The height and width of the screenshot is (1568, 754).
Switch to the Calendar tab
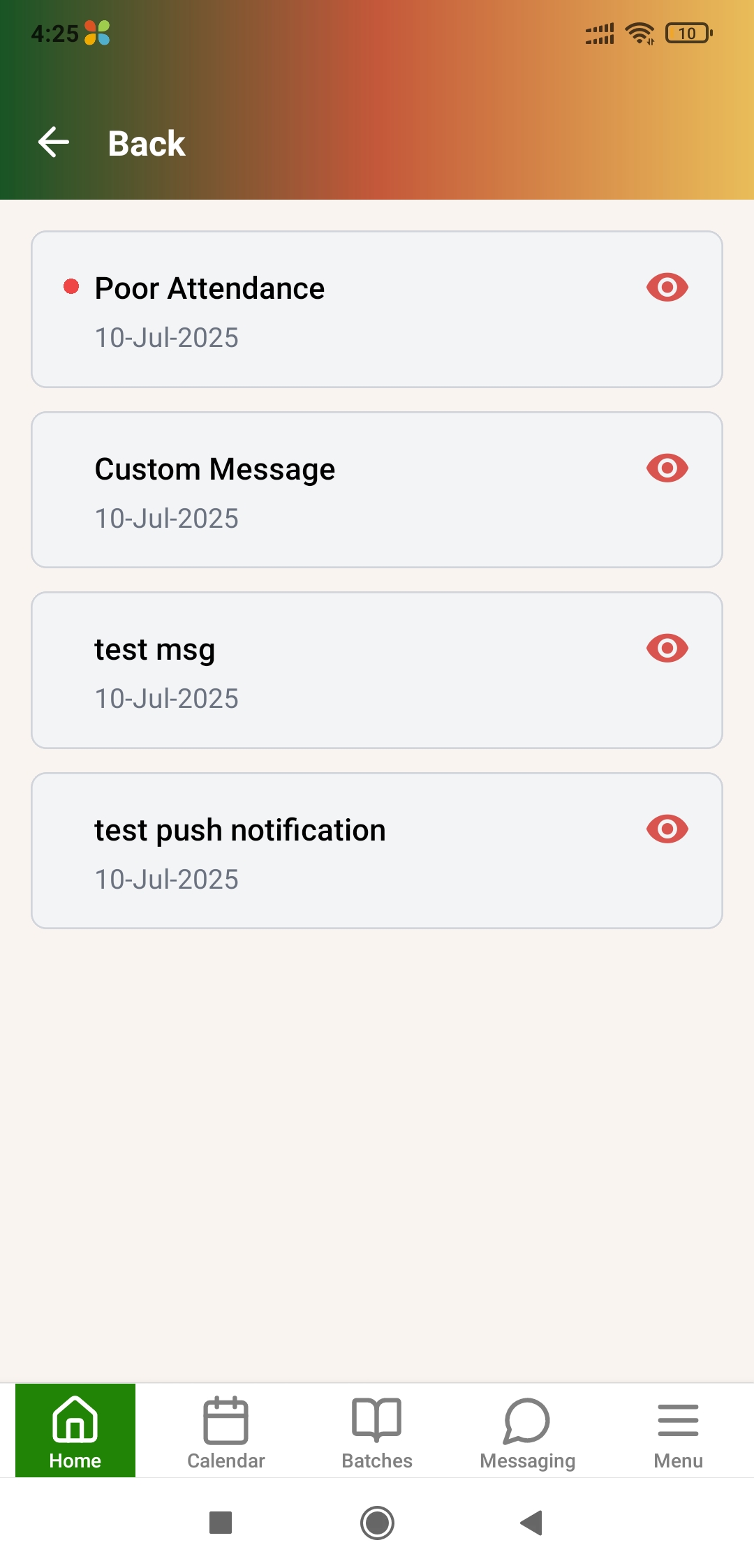coord(226,1430)
